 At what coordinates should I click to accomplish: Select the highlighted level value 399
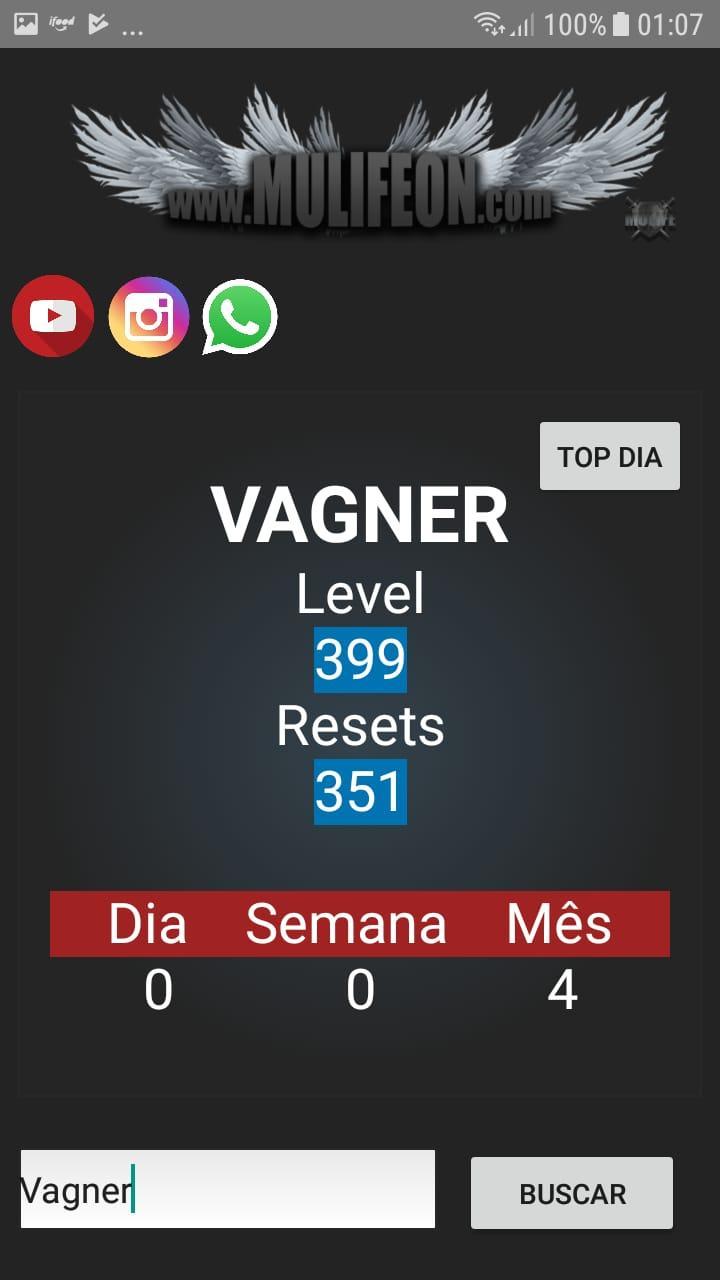click(360, 658)
